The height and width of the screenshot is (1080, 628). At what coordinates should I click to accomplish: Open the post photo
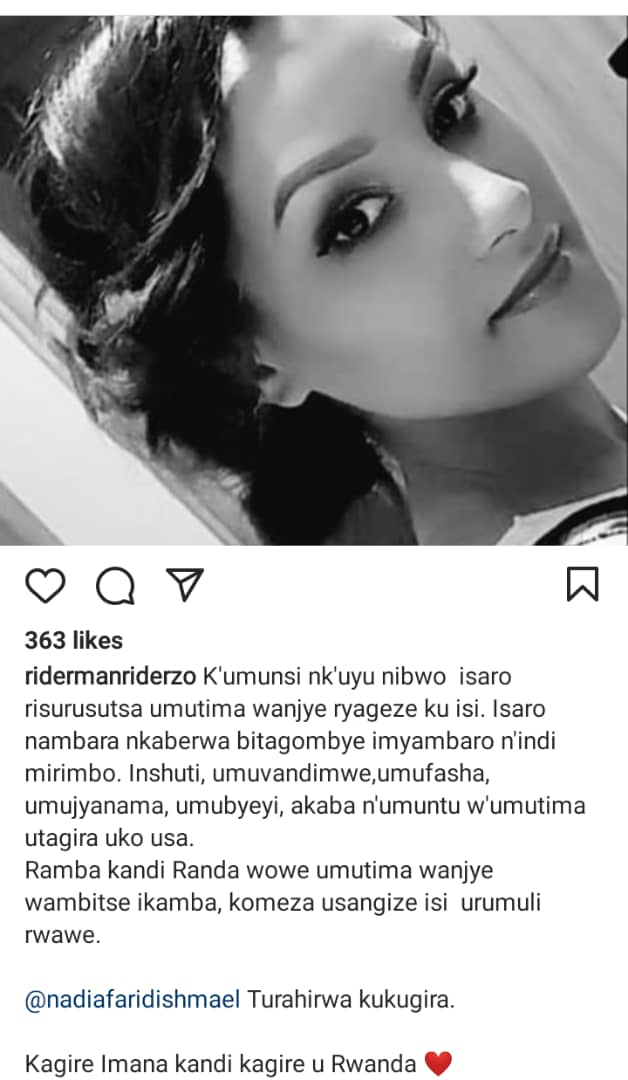314,280
